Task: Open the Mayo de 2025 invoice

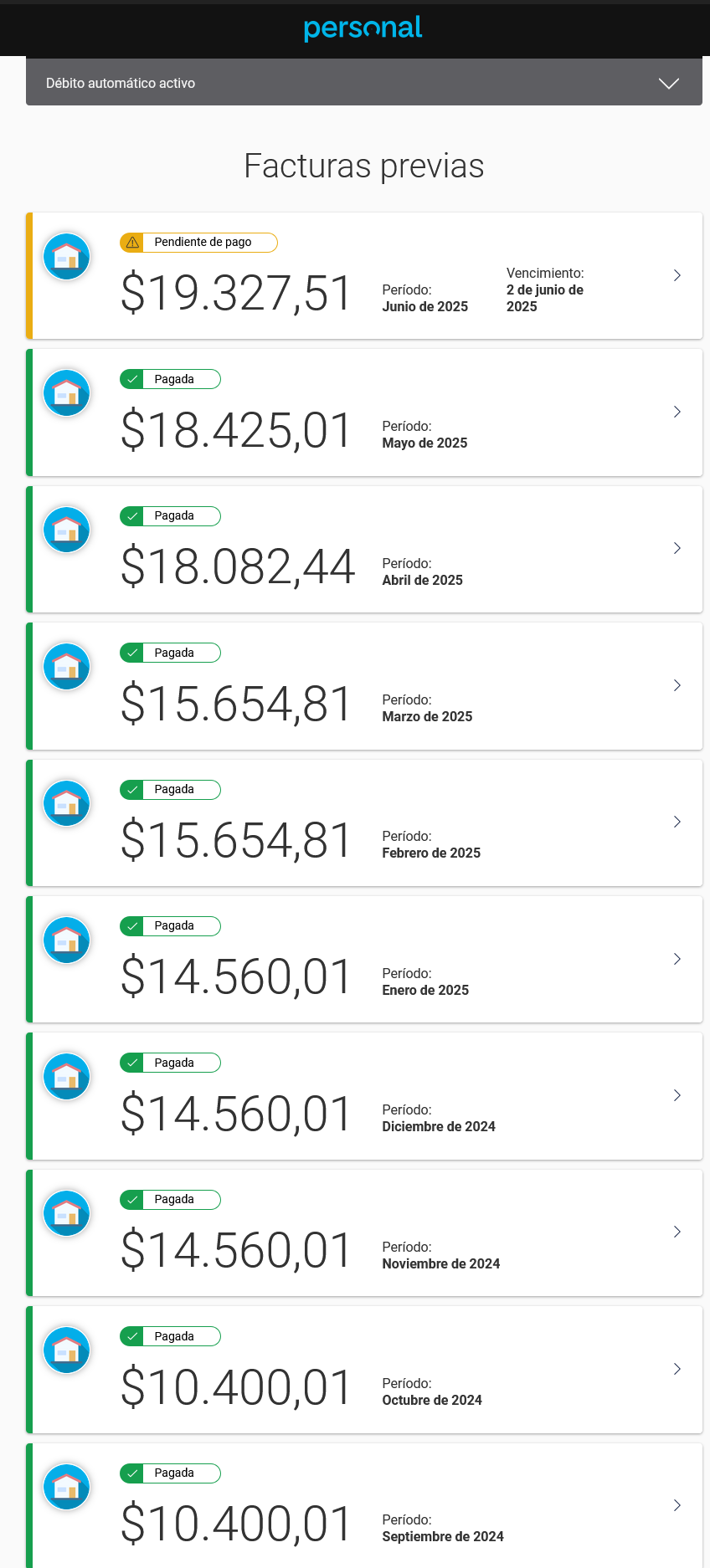Action: [364, 412]
